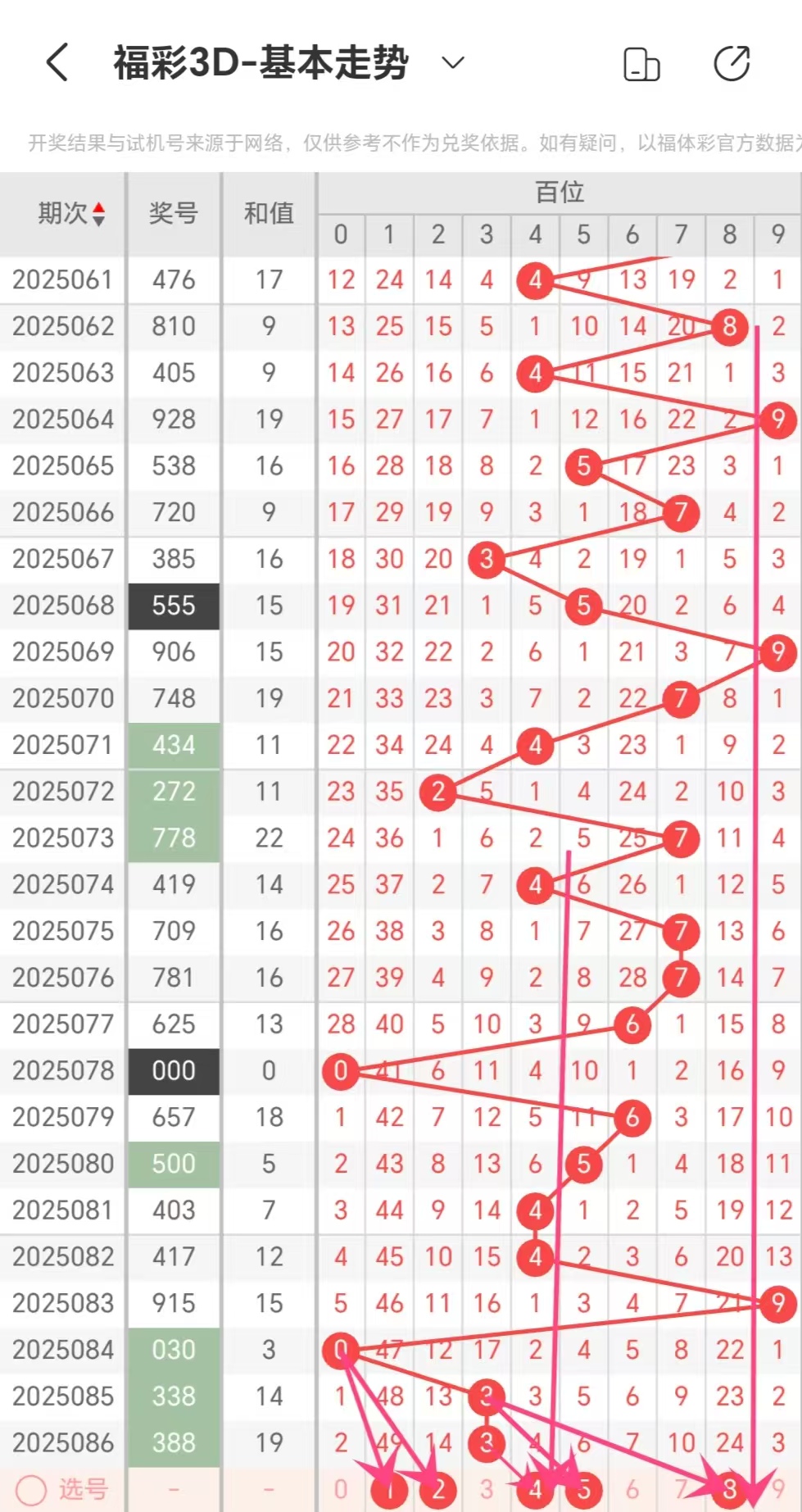Viewport: 802px width, 1512px height.
Task: Expand the 福彩3D-基本走势 chart type dropdown
Action: tap(453, 62)
